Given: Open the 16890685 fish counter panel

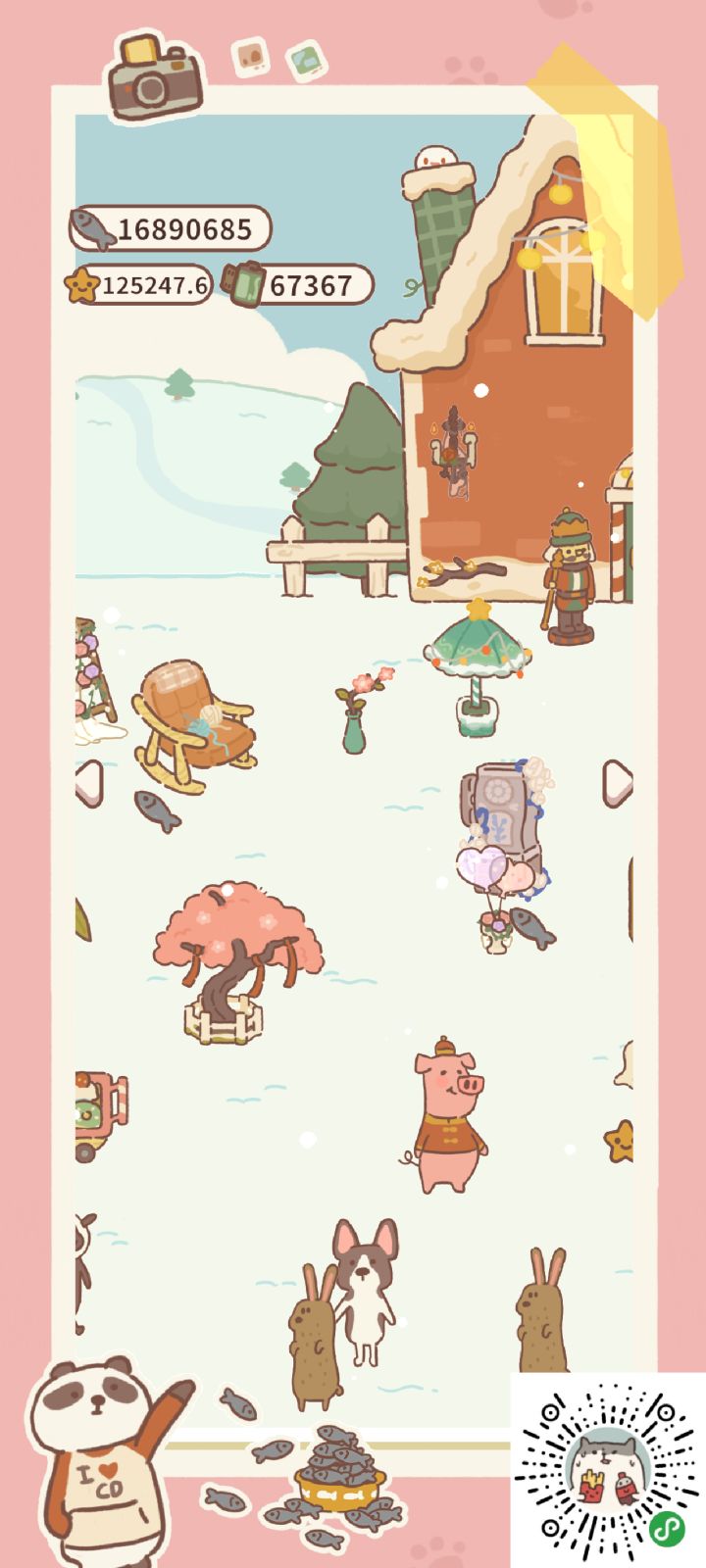Looking at the screenshot, I should click(x=176, y=227).
